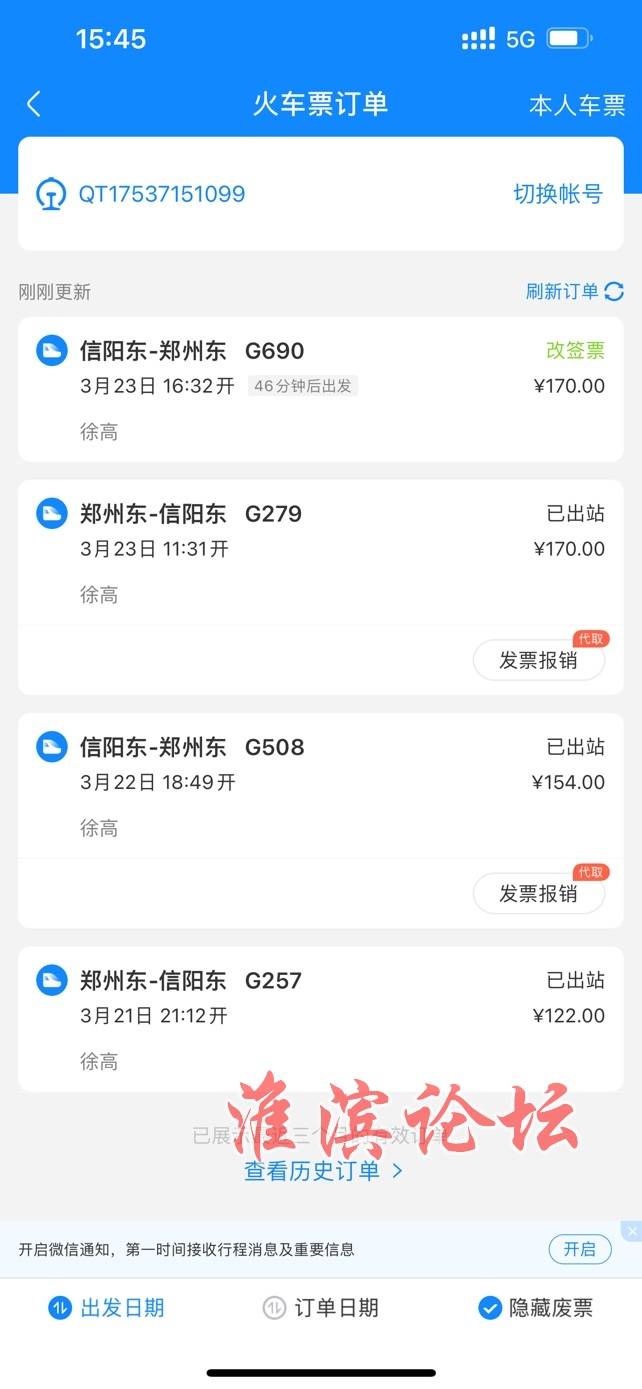
Task: Open the G279 郑州东-信阳东 order
Action: point(321,553)
